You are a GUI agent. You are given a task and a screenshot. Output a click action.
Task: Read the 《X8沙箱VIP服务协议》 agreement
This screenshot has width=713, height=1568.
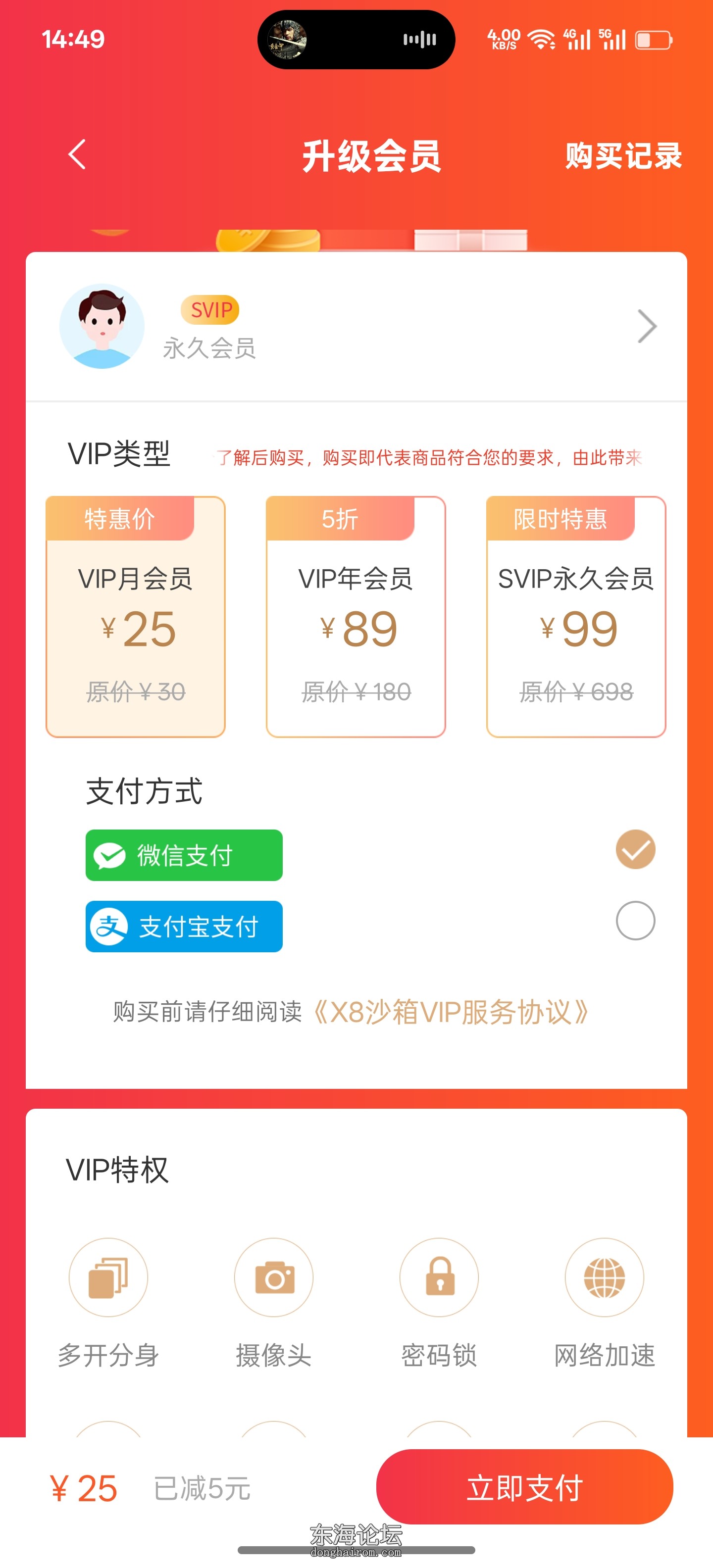pos(451,1012)
